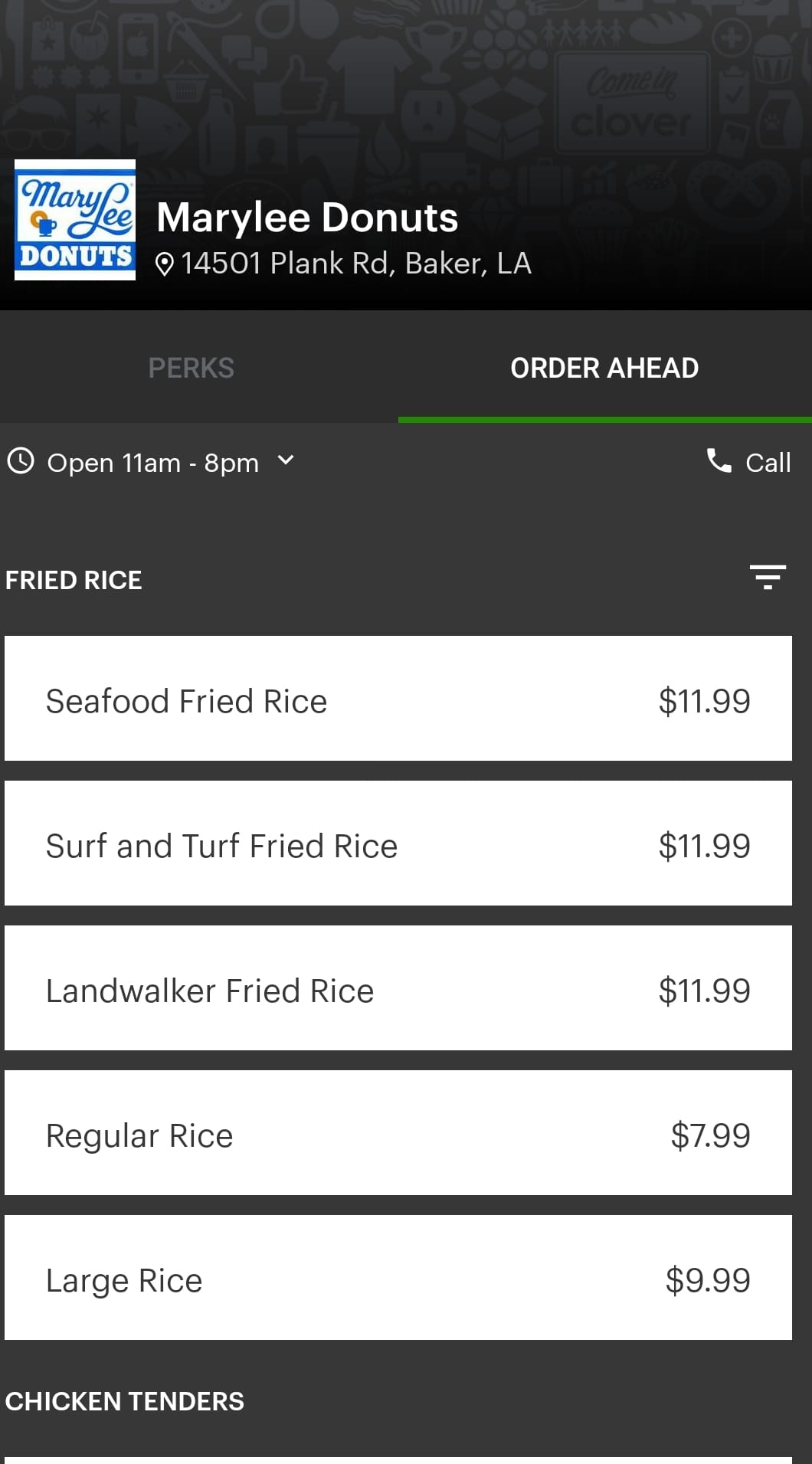Tap the Large Rice item
812x1464 pixels.
tap(398, 1278)
